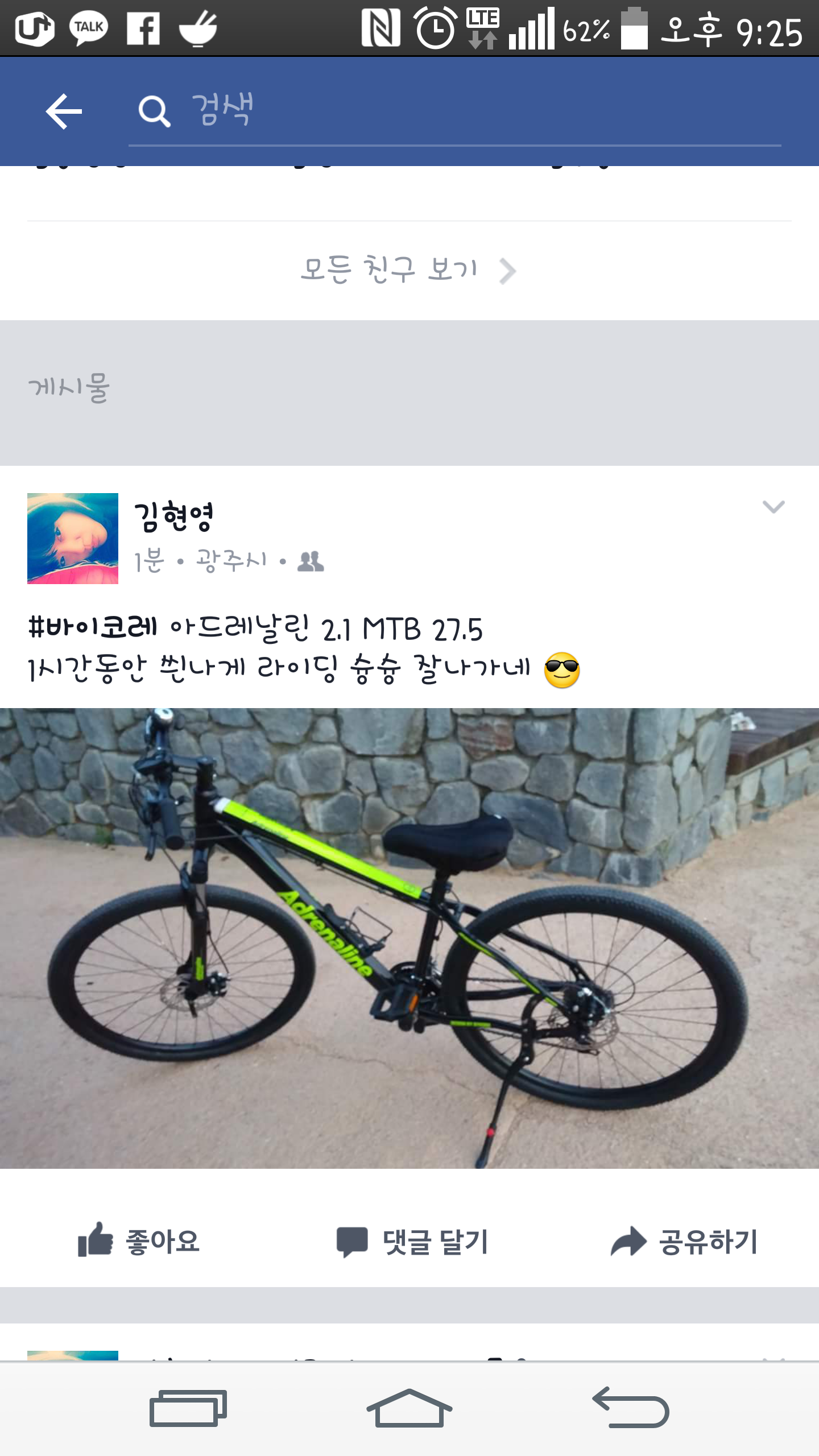This screenshot has width=819, height=1456.
Task: Open 모든 친구 보기 friends list
Action: tap(408, 270)
